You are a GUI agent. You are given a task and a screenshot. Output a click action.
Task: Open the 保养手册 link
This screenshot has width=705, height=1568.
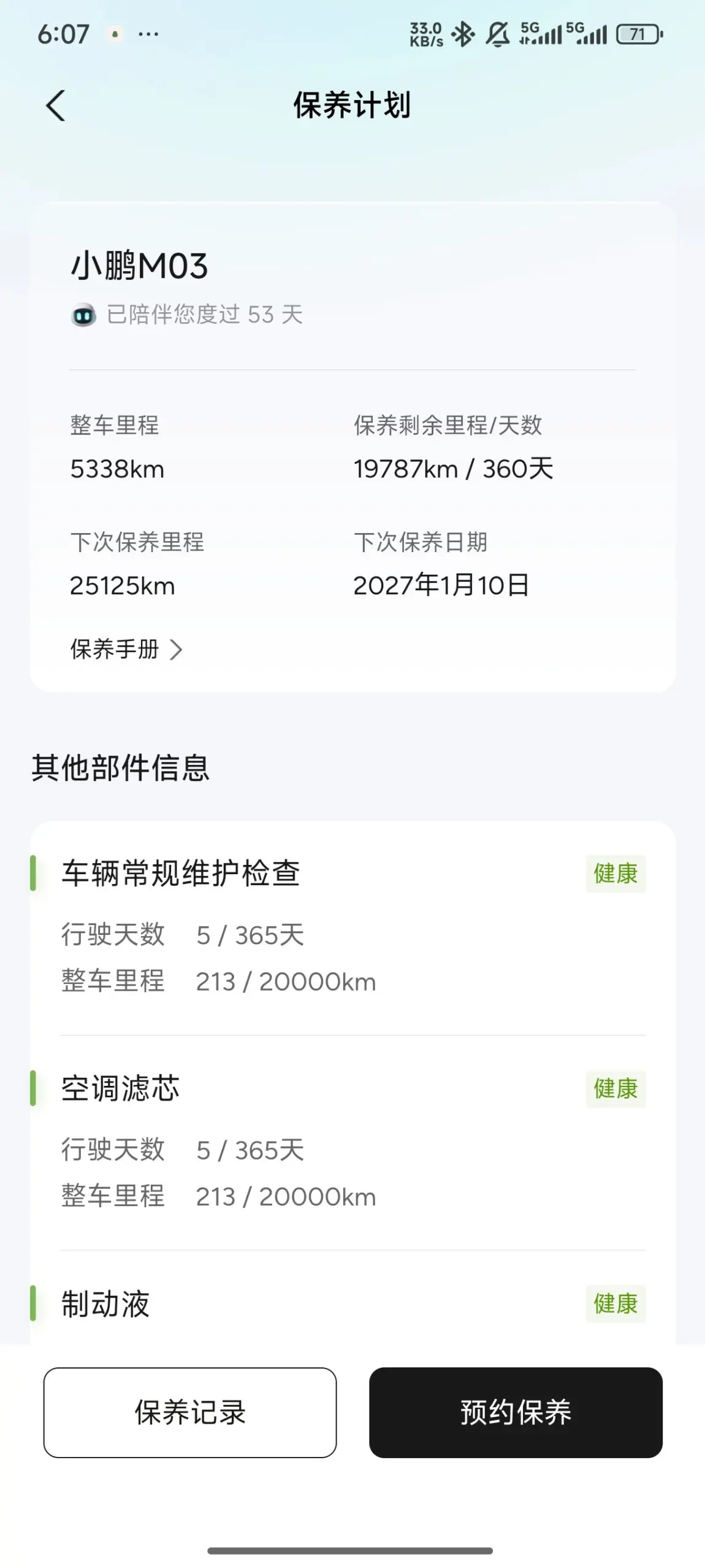[126, 649]
